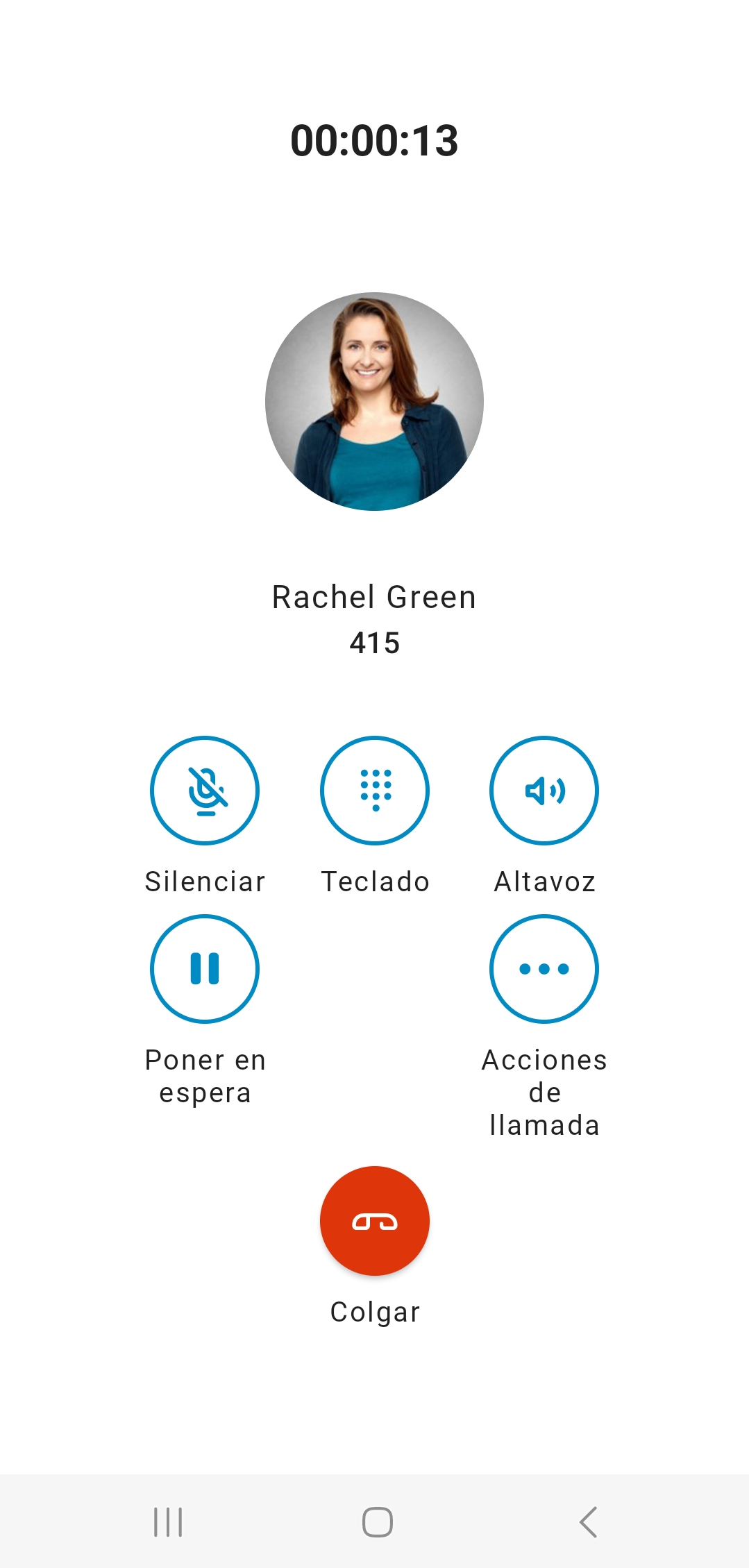Hang up with the red Colgar button
Screen dimensions: 749x1568
click(x=375, y=1221)
